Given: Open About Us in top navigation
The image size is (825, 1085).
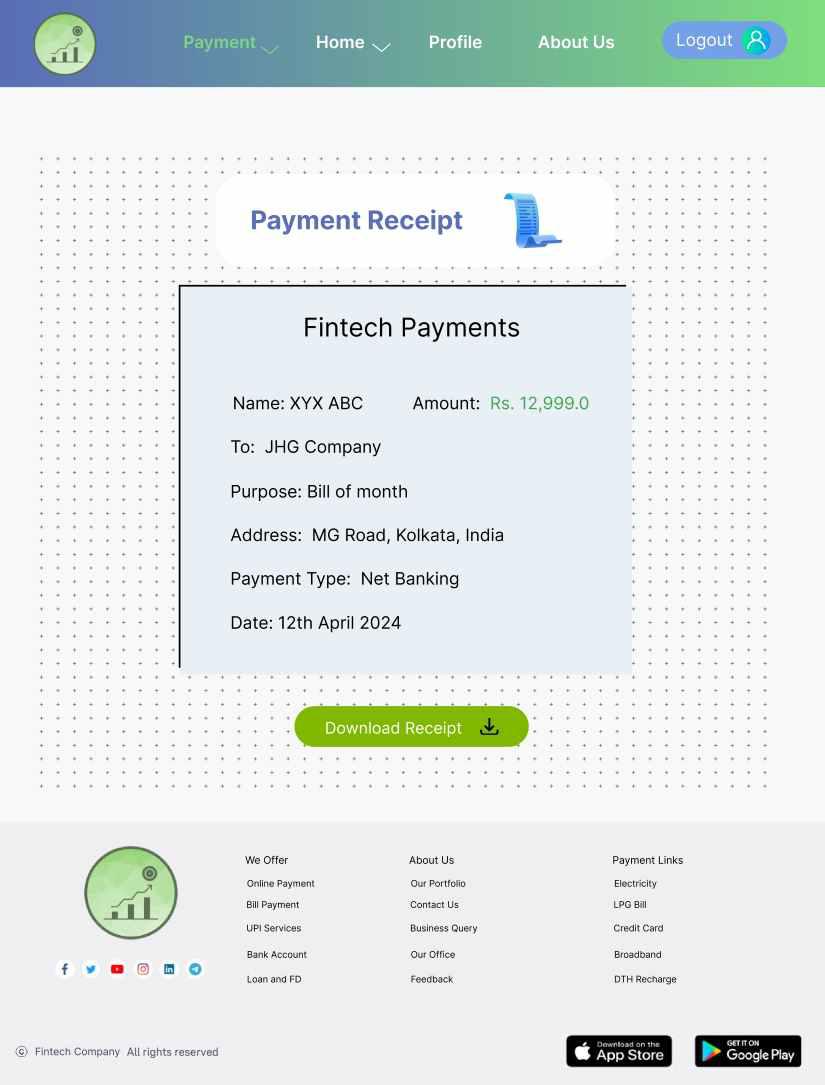Looking at the screenshot, I should [x=576, y=42].
